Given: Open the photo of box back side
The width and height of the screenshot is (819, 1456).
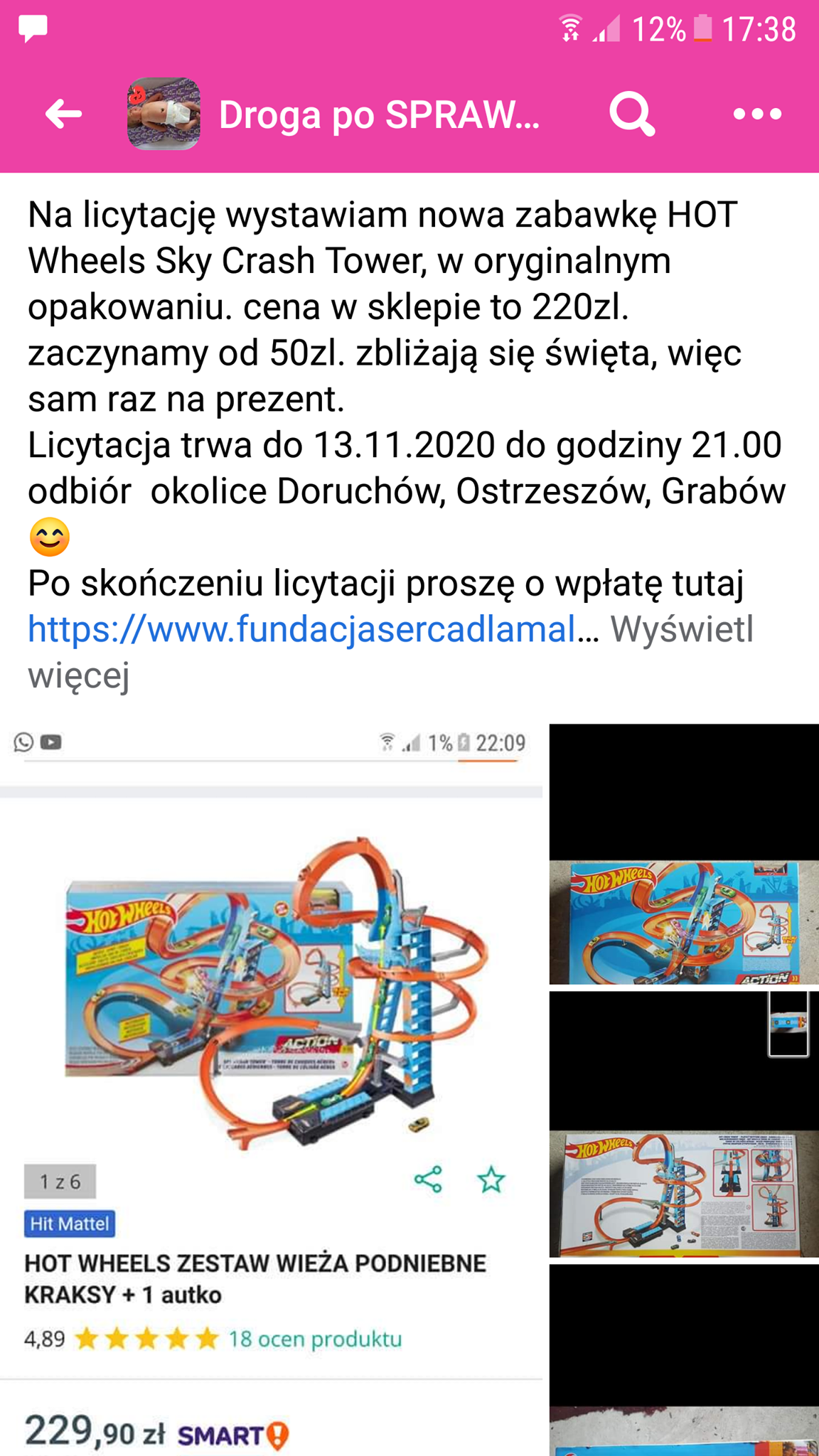Looking at the screenshot, I should (x=684, y=1193).
